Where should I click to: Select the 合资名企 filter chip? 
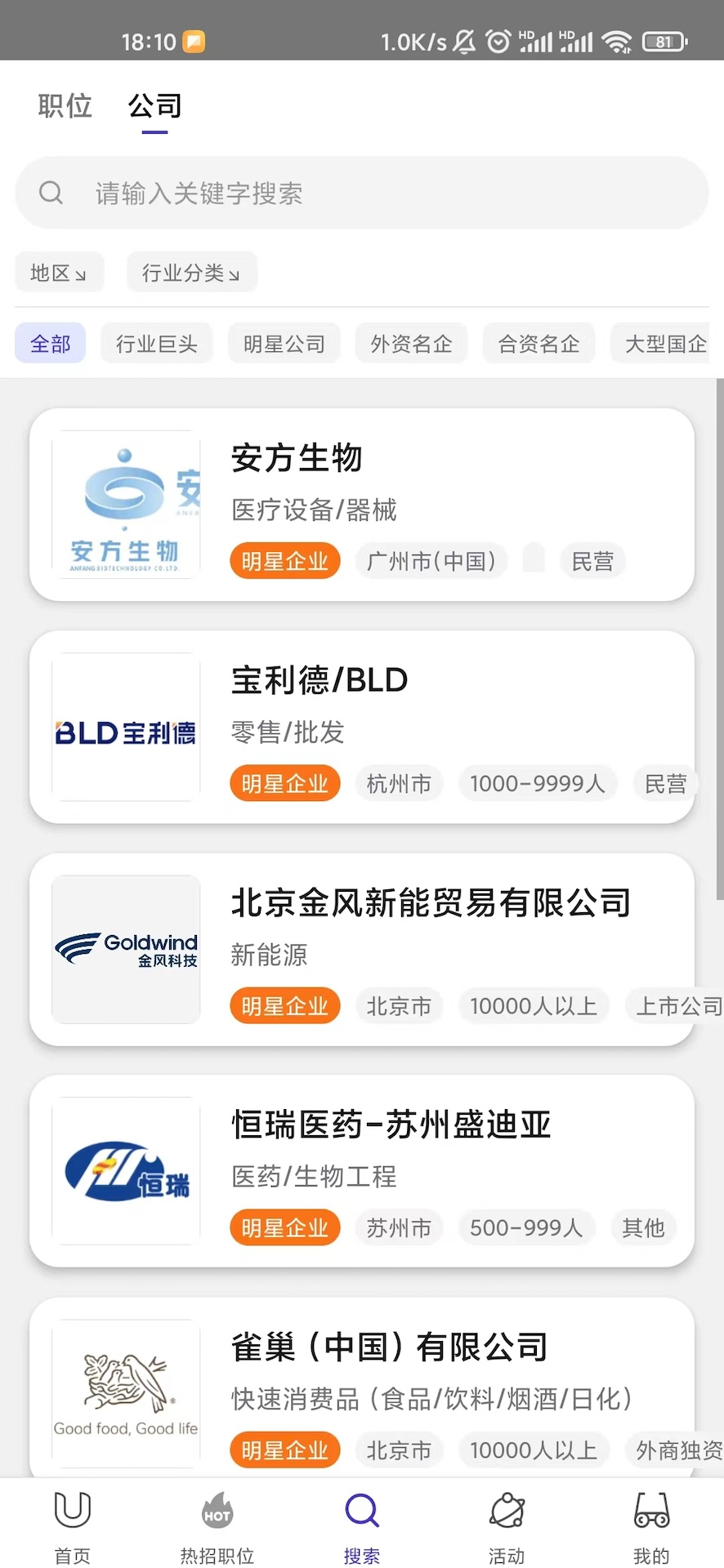(539, 343)
